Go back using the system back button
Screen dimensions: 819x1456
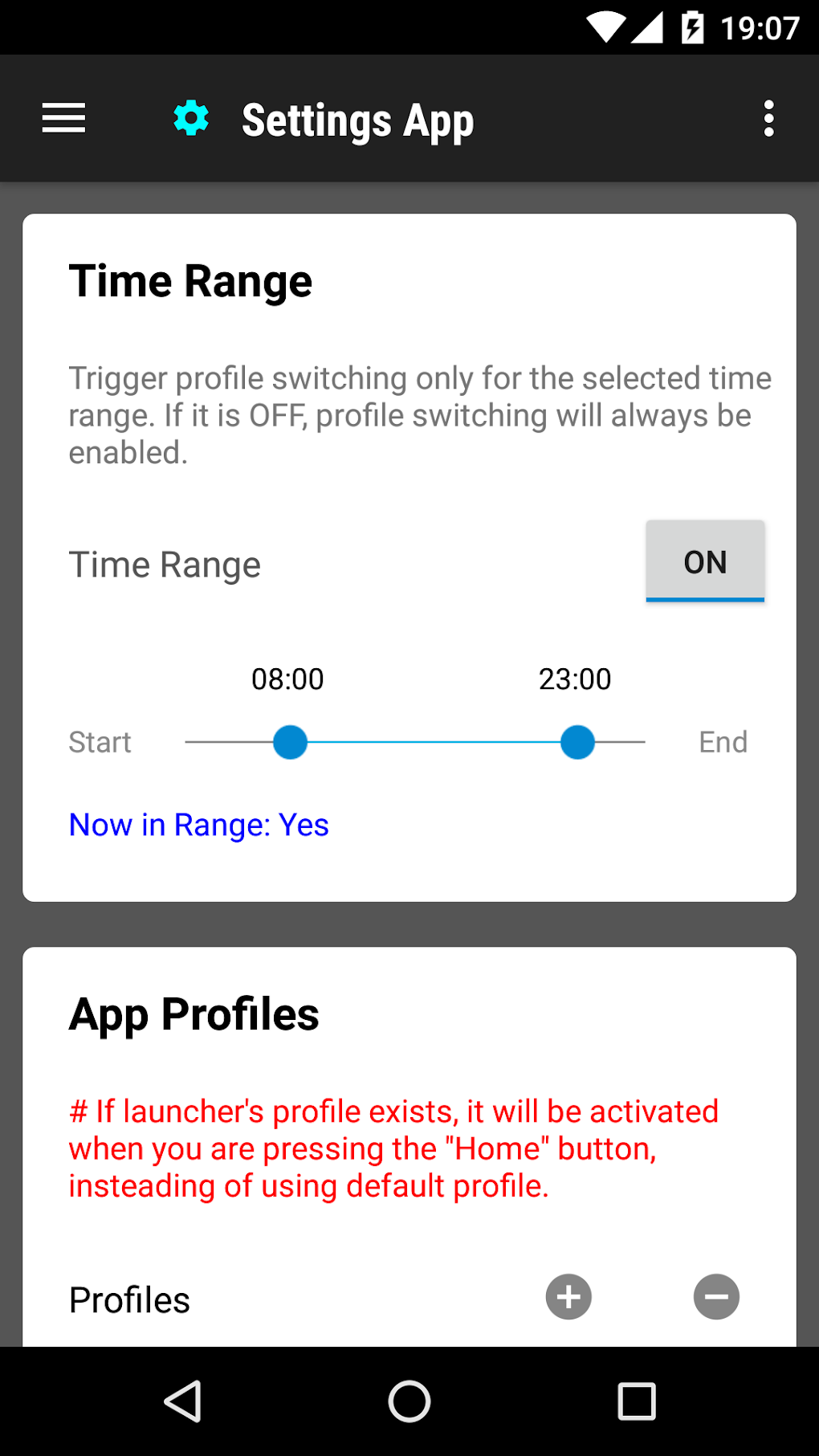coord(183,1401)
